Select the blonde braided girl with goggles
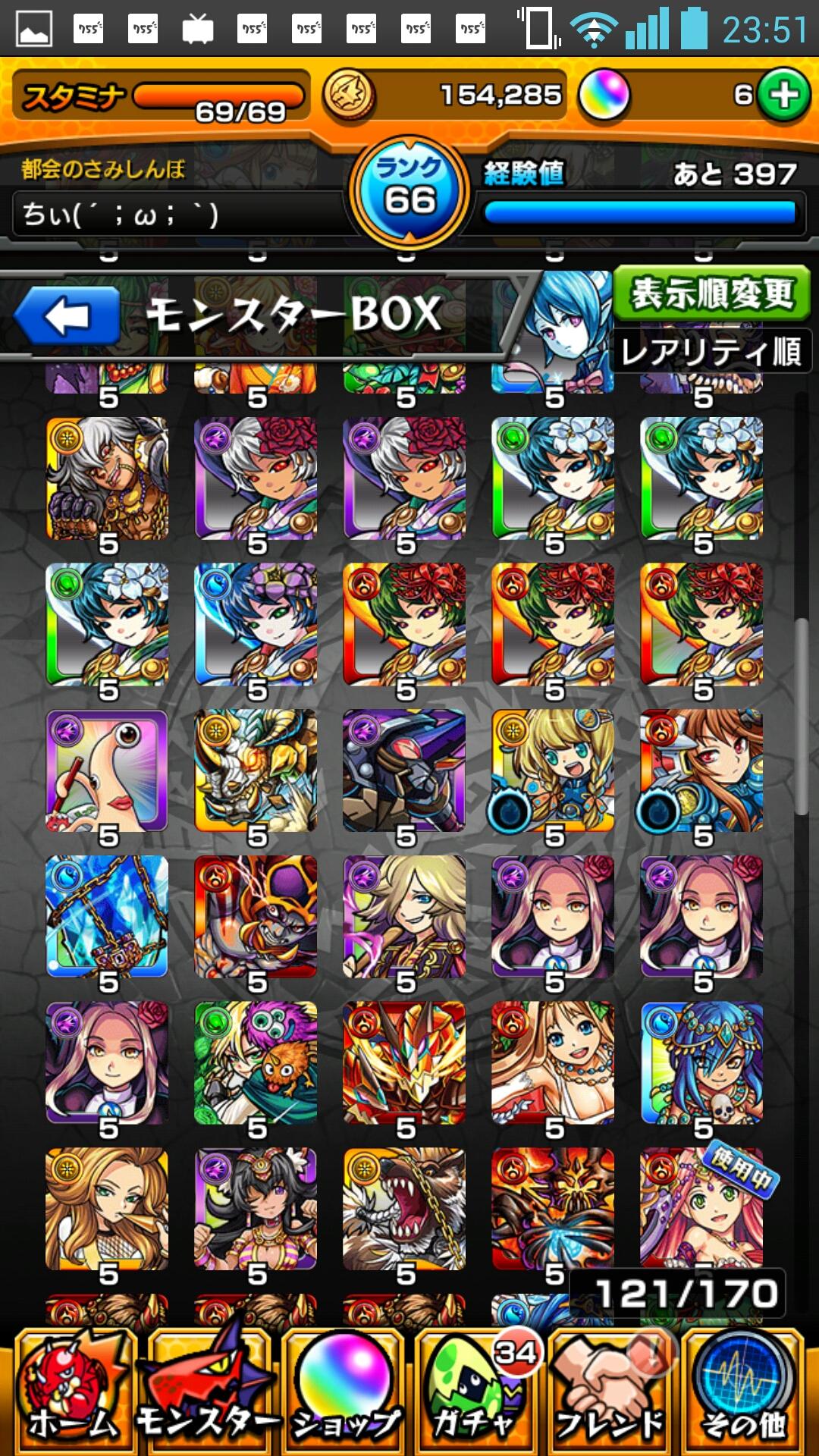819x1456 pixels. [553, 770]
